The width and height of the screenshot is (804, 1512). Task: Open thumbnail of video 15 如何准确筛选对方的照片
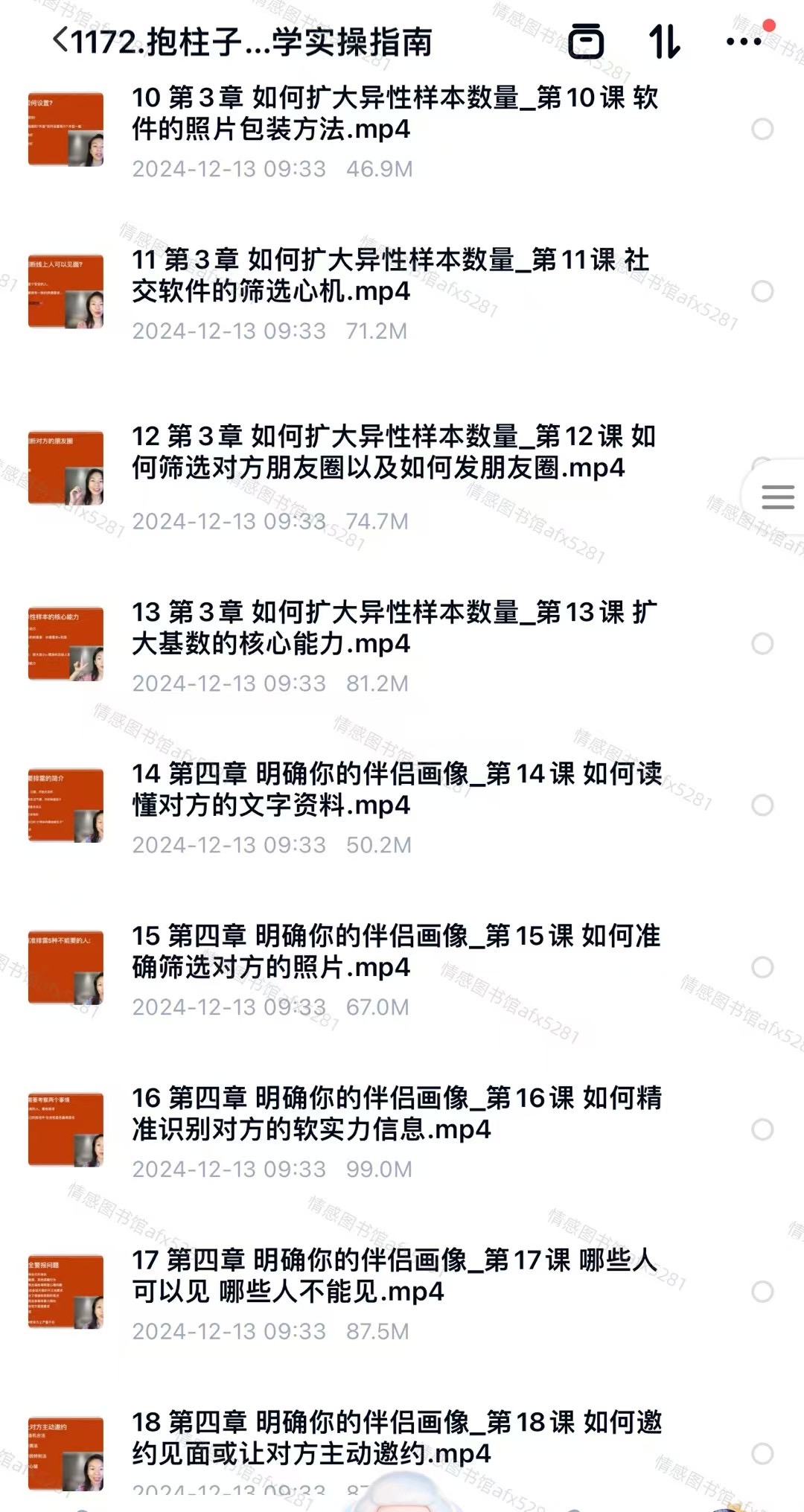pyautogui.click(x=66, y=967)
